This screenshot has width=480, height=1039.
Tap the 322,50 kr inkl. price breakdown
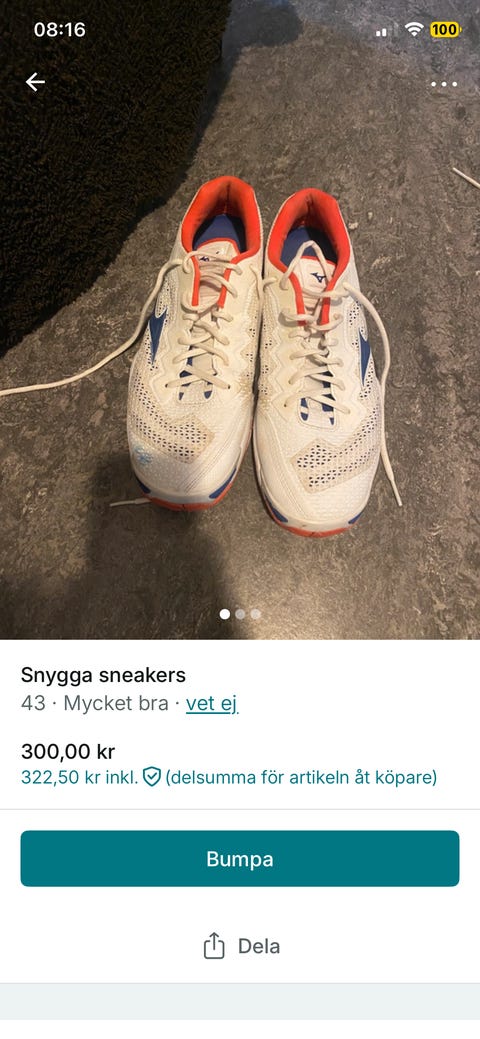[229, 777]
